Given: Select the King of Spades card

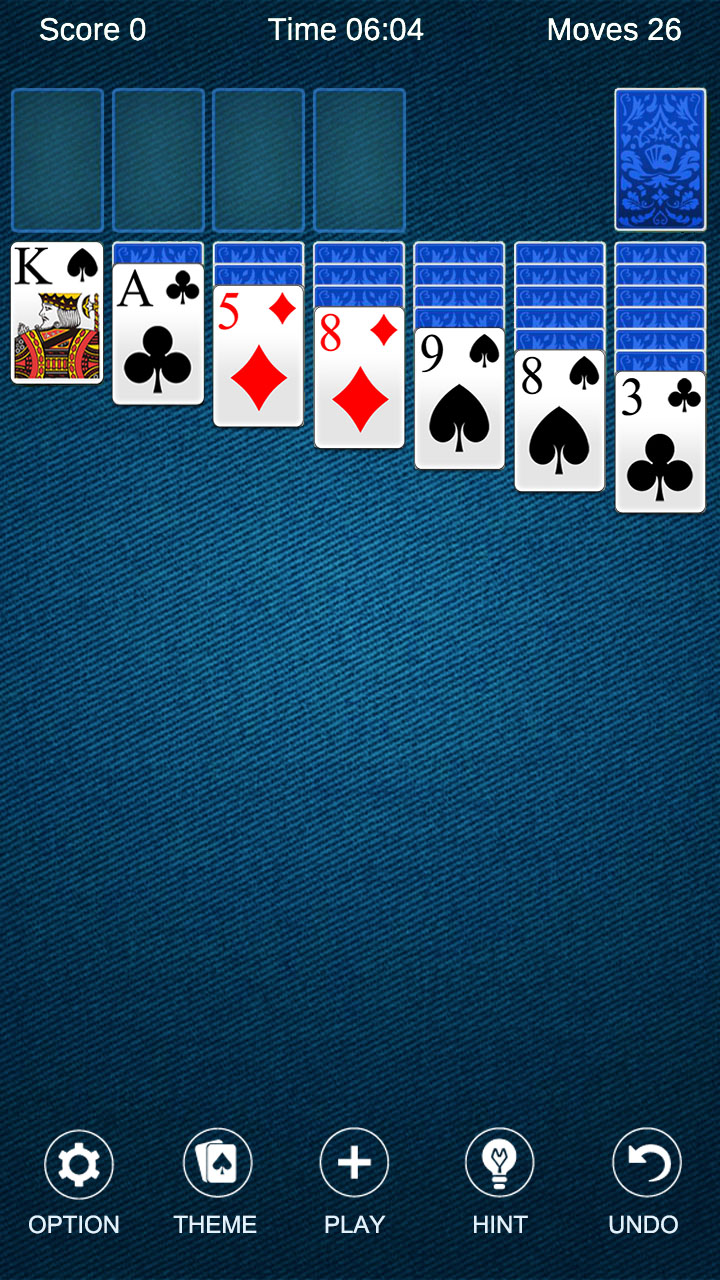Looking at the screenshot, I should [x=57, y=313].
